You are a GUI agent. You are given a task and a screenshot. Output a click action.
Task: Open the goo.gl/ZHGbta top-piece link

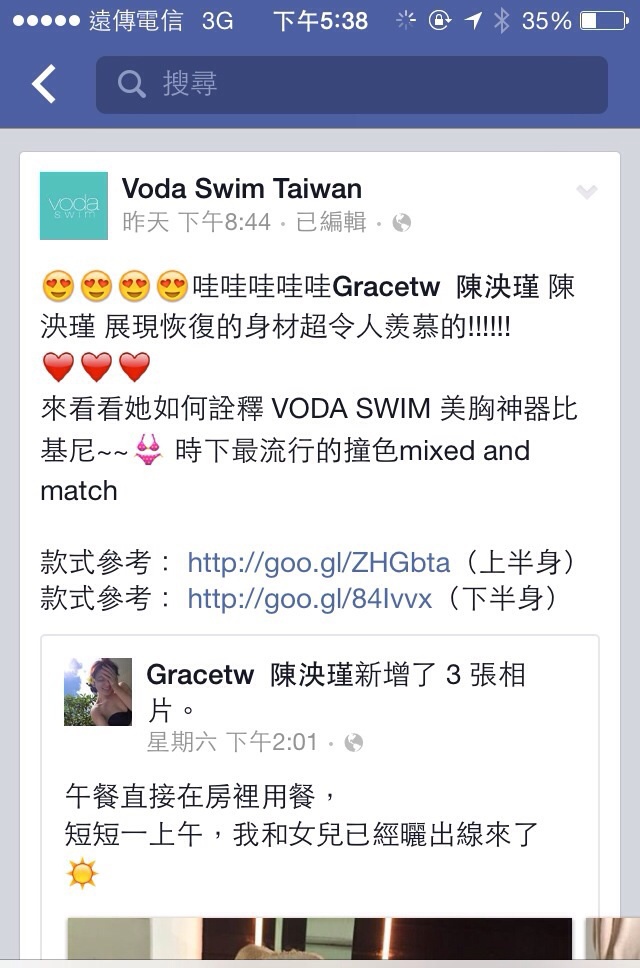318,562
